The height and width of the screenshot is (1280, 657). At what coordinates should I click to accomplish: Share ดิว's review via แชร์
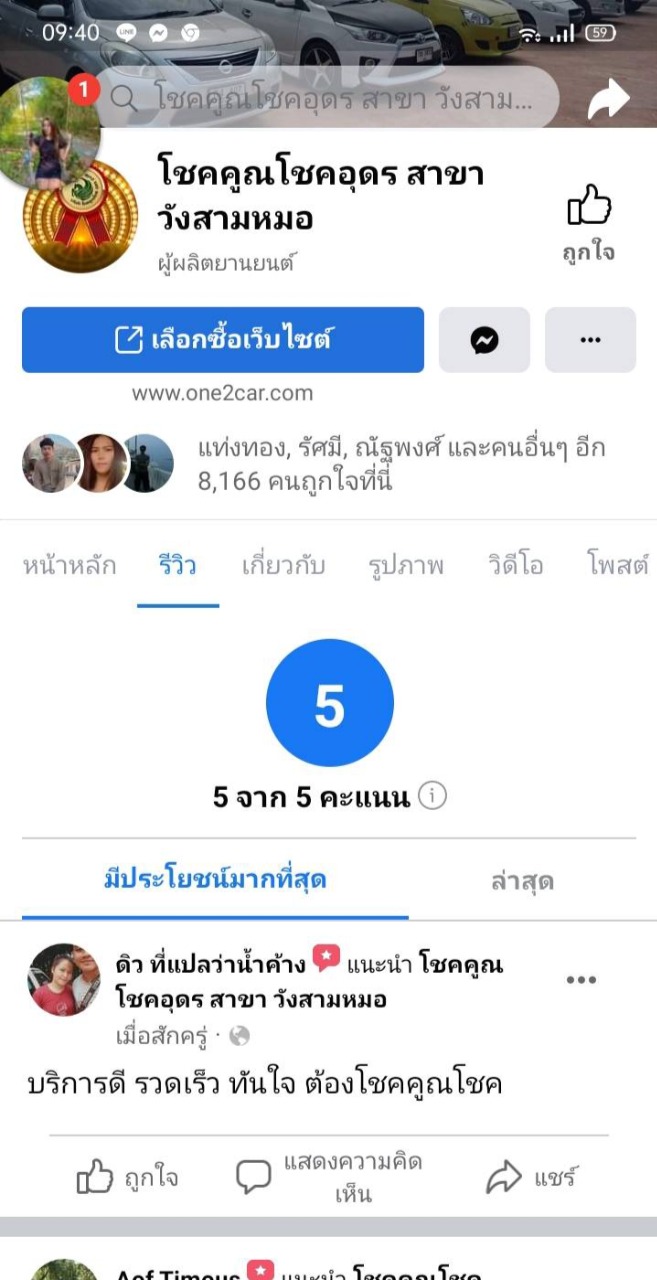point(532,1178)
